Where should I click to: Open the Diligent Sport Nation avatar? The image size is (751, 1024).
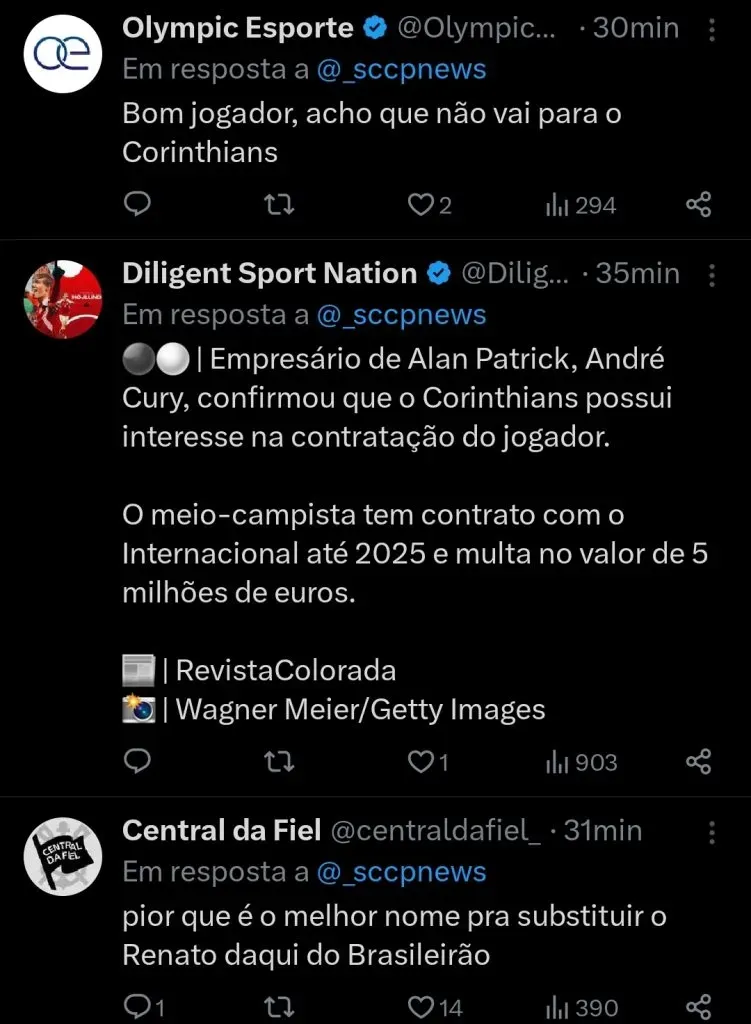(x=62, y=299)
